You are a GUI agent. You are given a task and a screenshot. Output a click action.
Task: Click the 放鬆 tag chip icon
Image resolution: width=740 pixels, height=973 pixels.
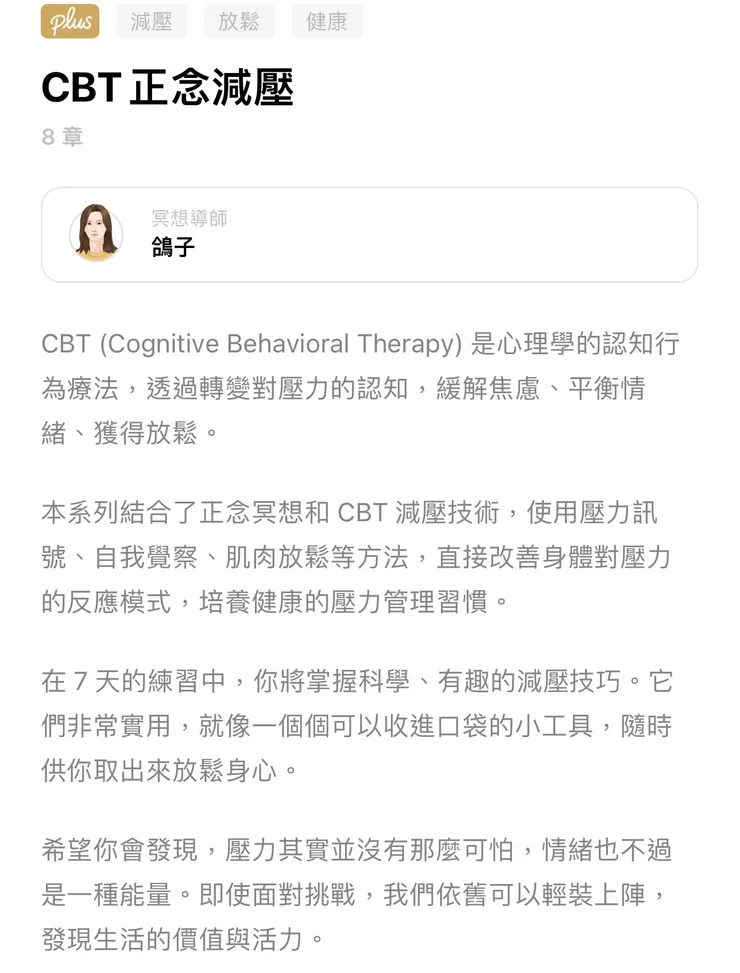click(x=239, y=22)
